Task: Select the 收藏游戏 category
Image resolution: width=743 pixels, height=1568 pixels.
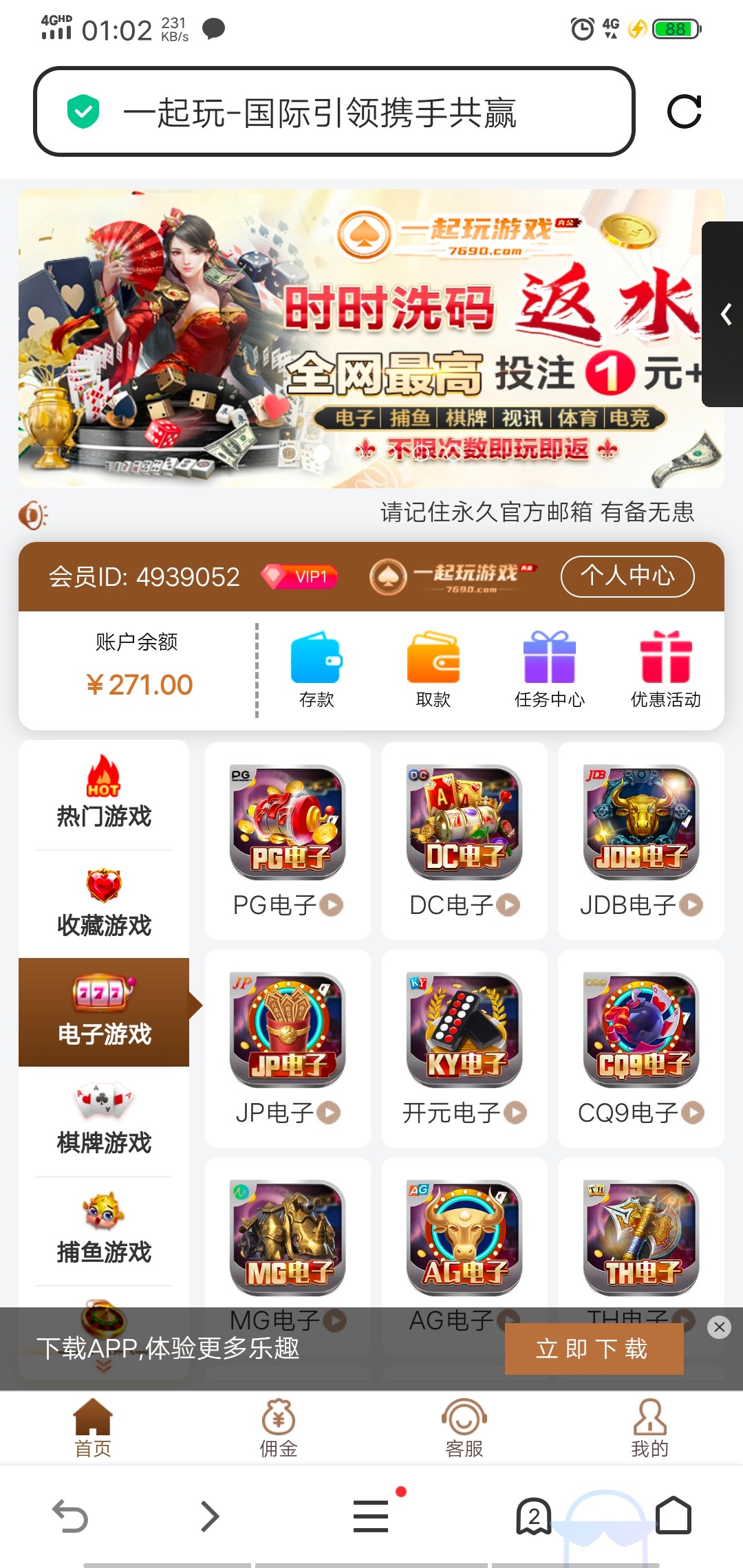Action: [104, 904]
